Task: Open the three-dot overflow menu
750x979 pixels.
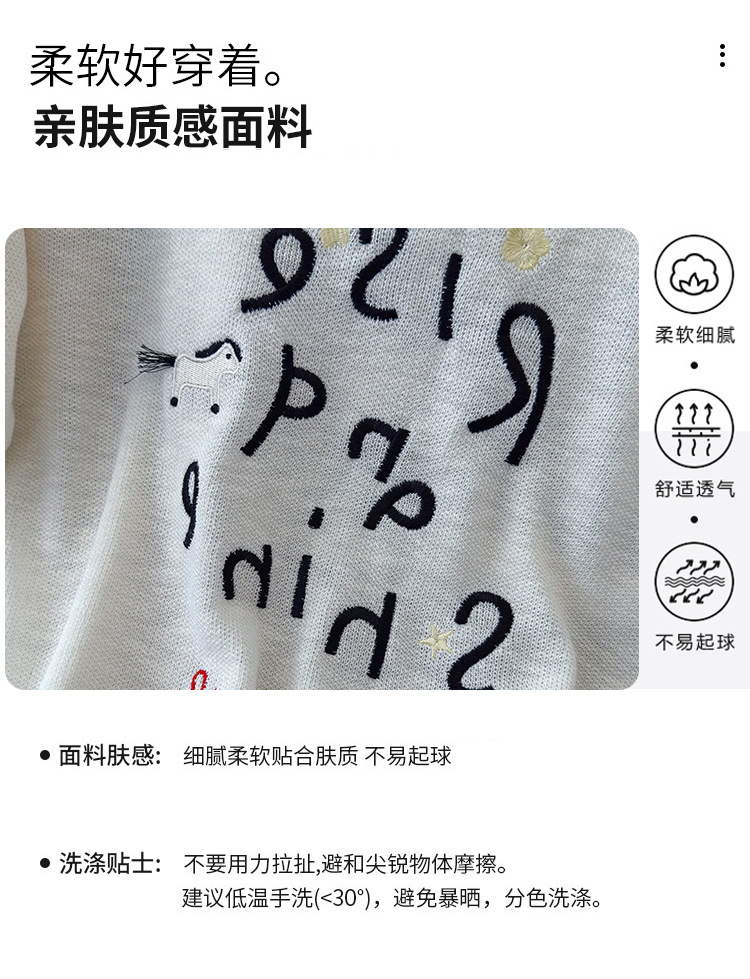Action: 722,56
